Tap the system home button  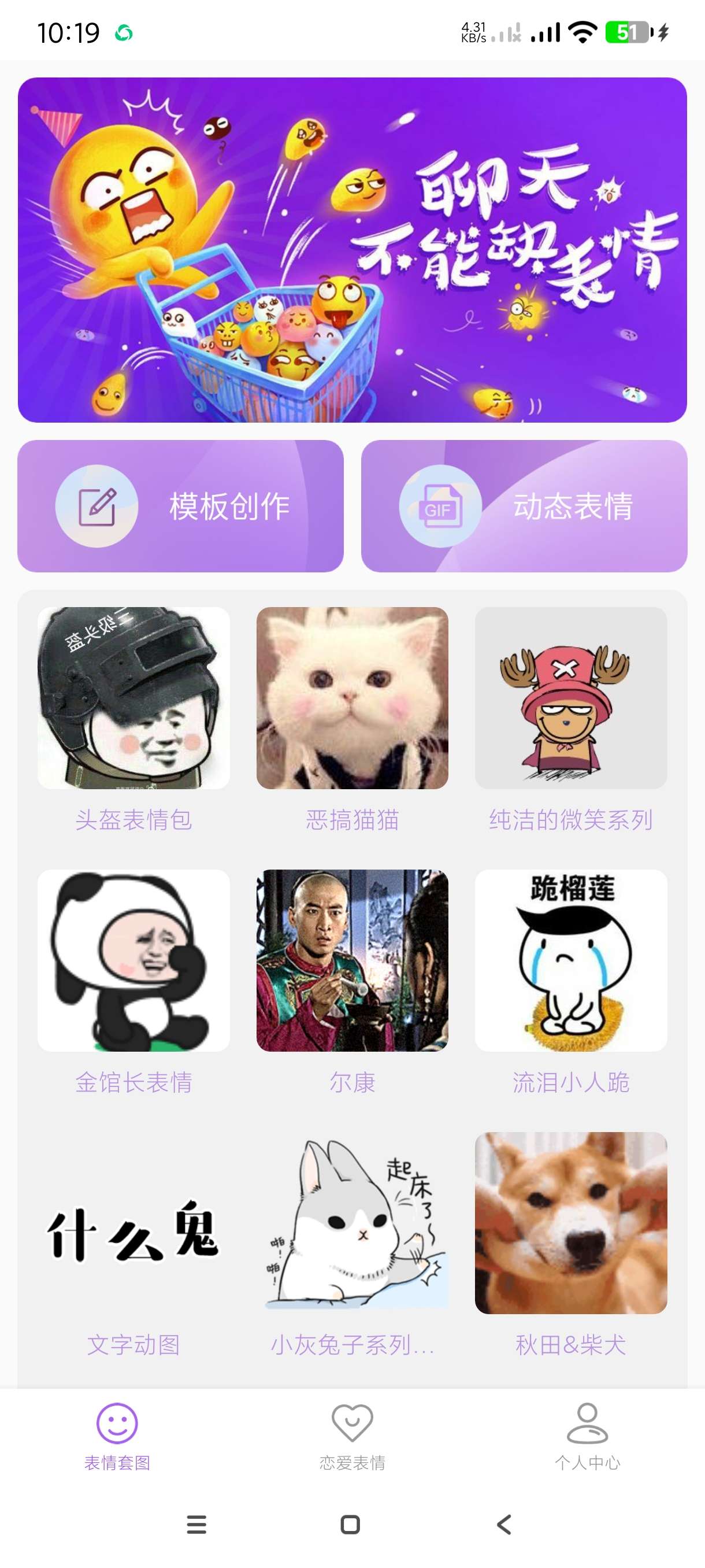click(350, 1524)
